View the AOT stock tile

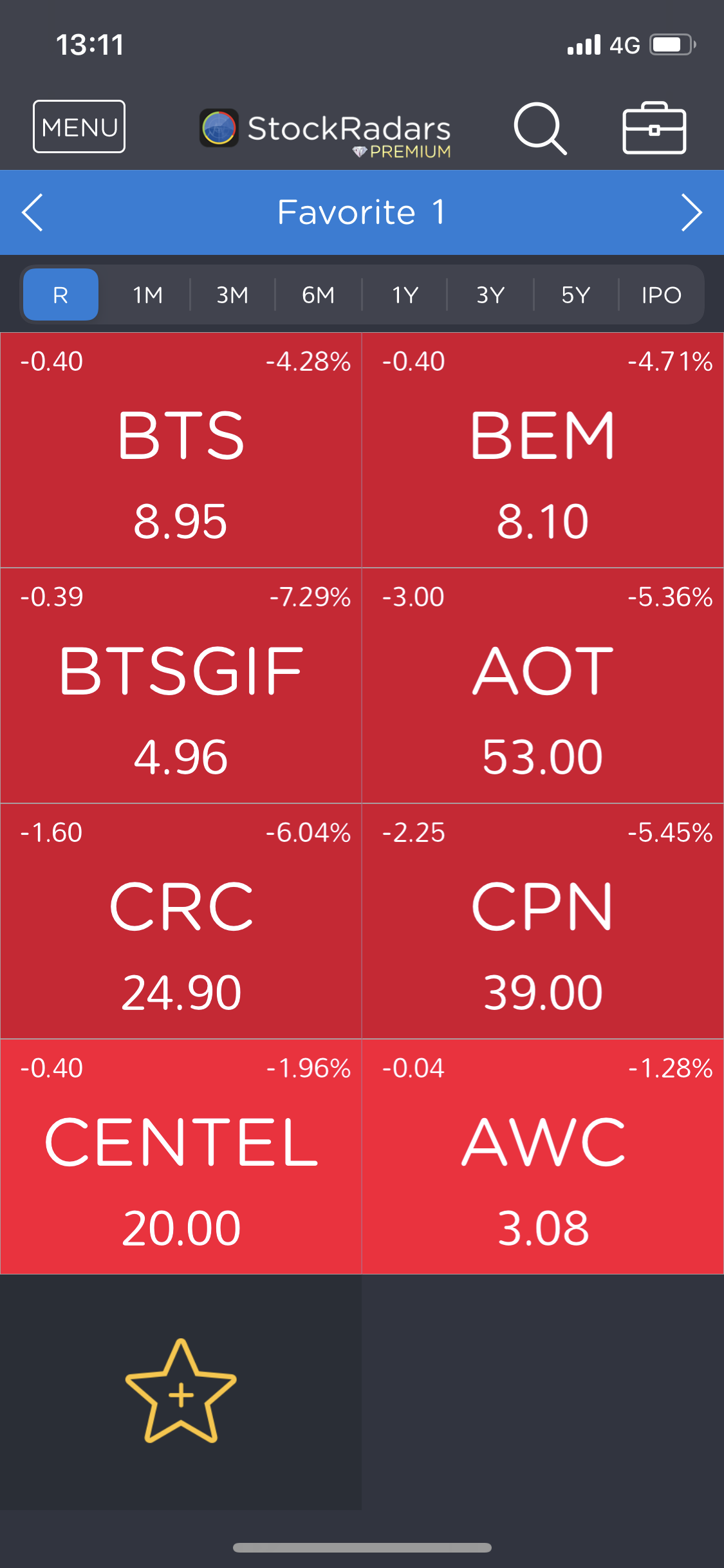543,686
